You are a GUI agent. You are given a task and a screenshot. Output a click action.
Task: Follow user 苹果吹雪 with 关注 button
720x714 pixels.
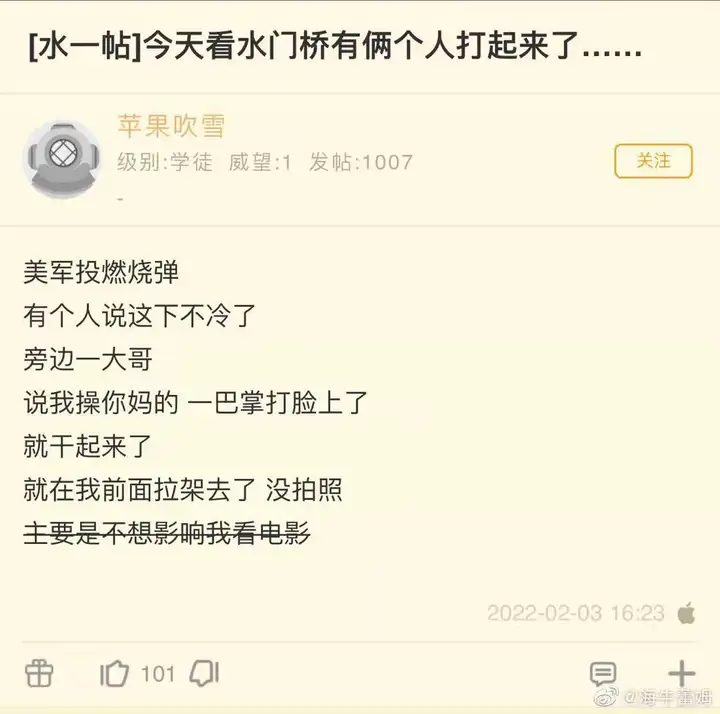pyautogui.click(x=653, y=160)
